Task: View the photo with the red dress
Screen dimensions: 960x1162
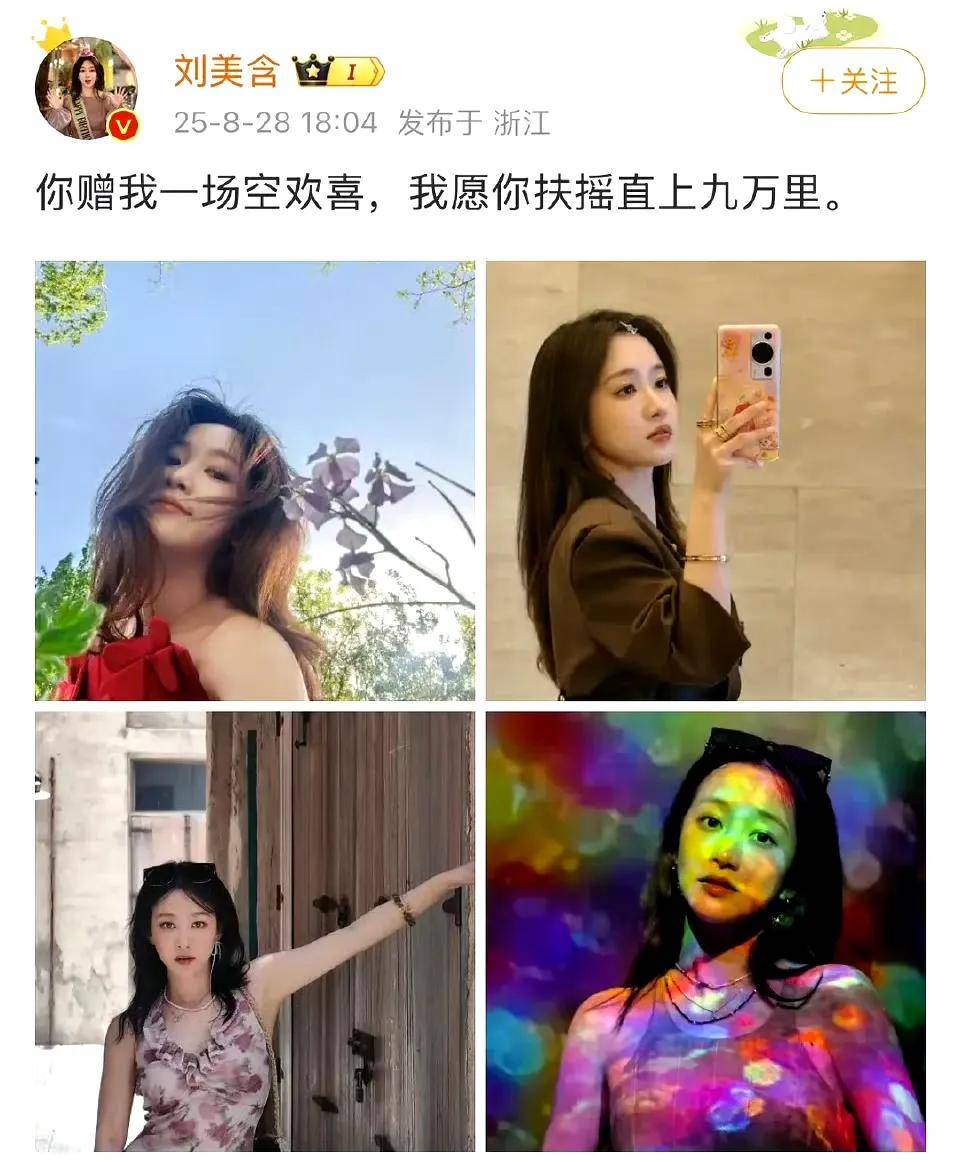Action: point(255,480)
